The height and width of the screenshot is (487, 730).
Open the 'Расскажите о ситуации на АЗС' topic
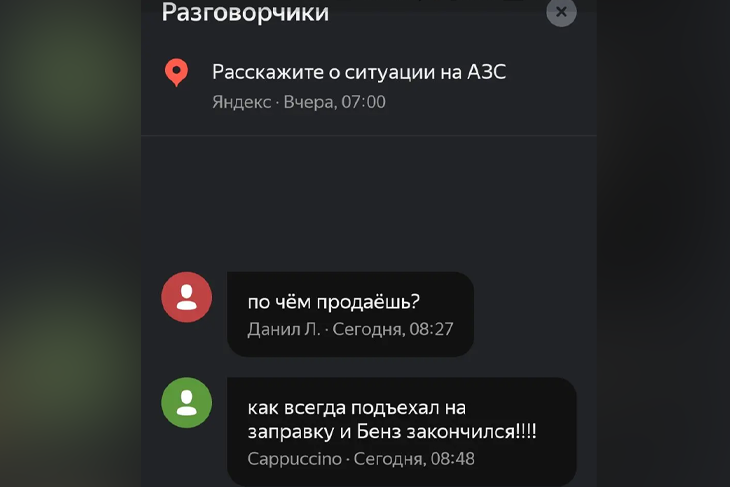point(369,85)
